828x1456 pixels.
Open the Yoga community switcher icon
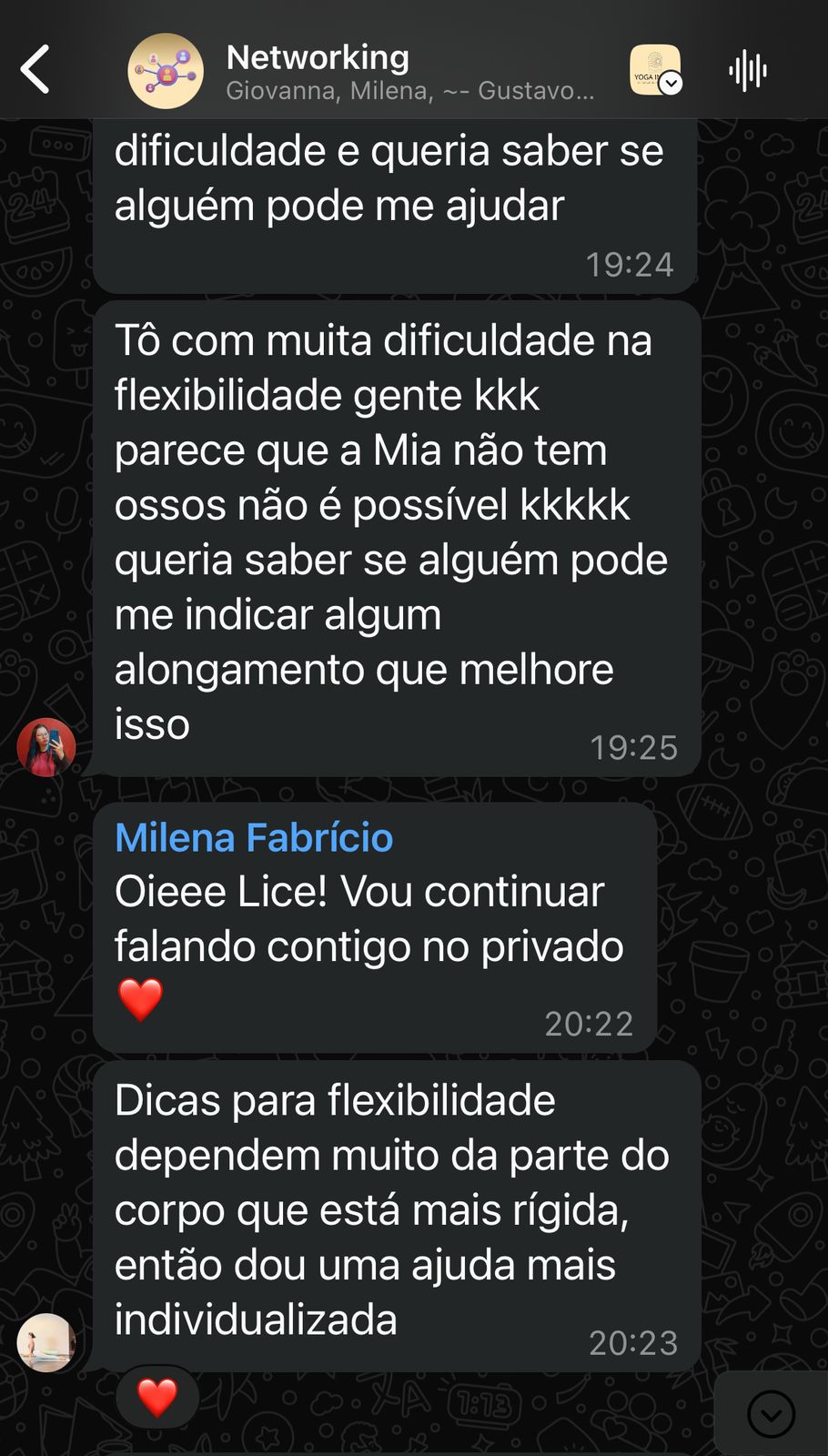(x=654, y=70)
